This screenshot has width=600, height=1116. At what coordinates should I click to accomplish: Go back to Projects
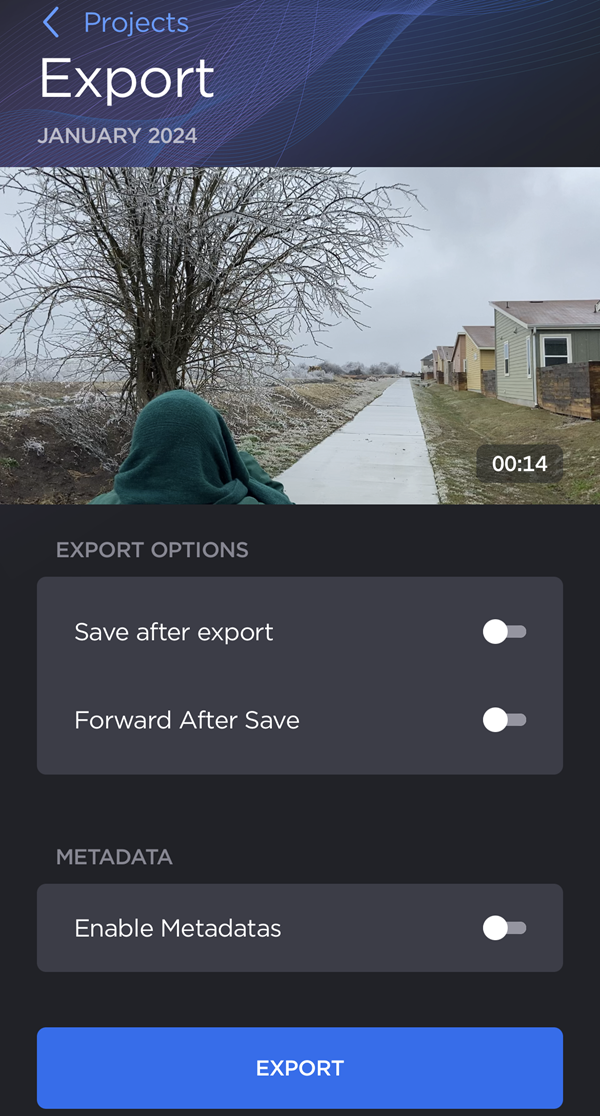(115, 23)
